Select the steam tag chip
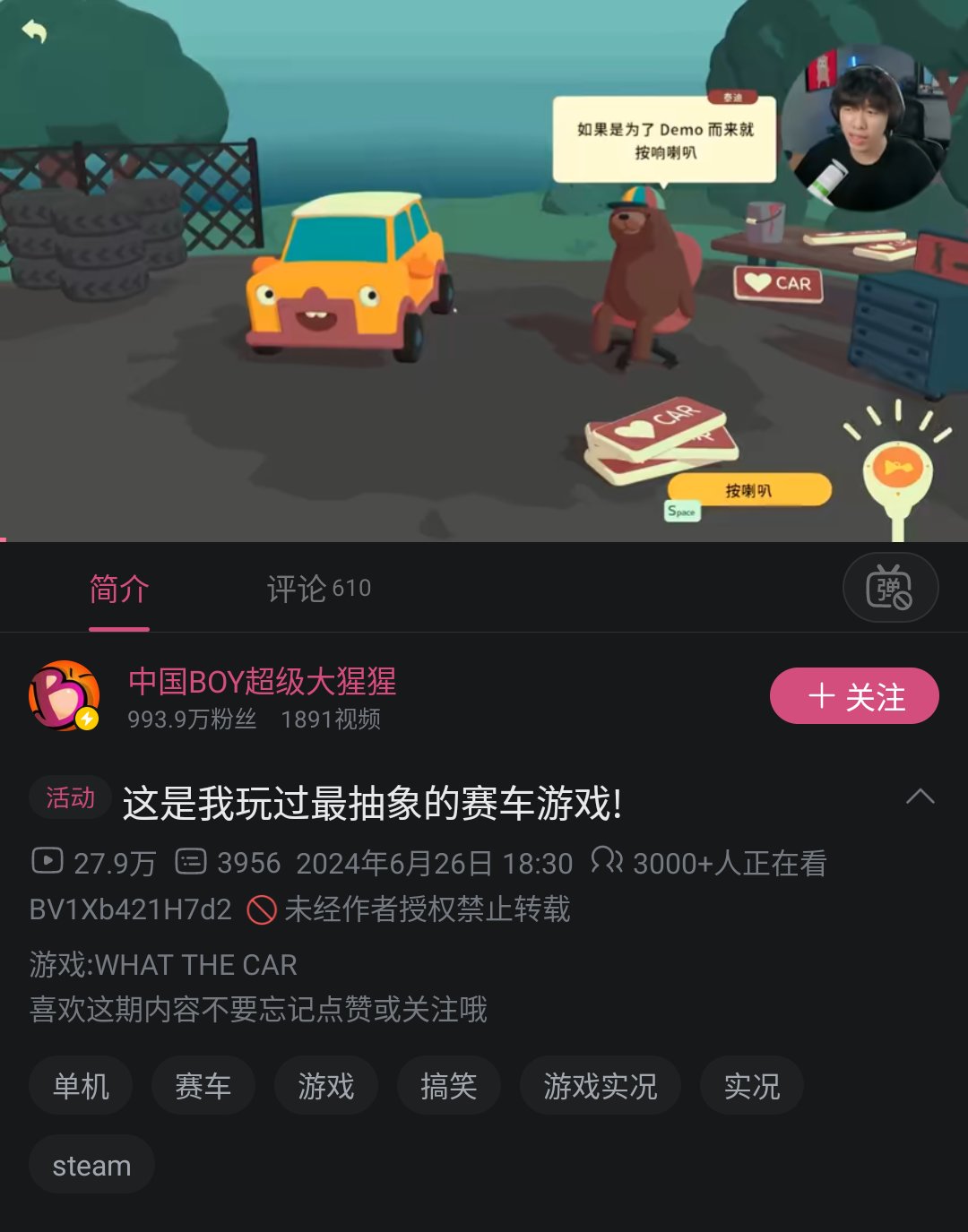968x1232 pixels. point(91,1165)
